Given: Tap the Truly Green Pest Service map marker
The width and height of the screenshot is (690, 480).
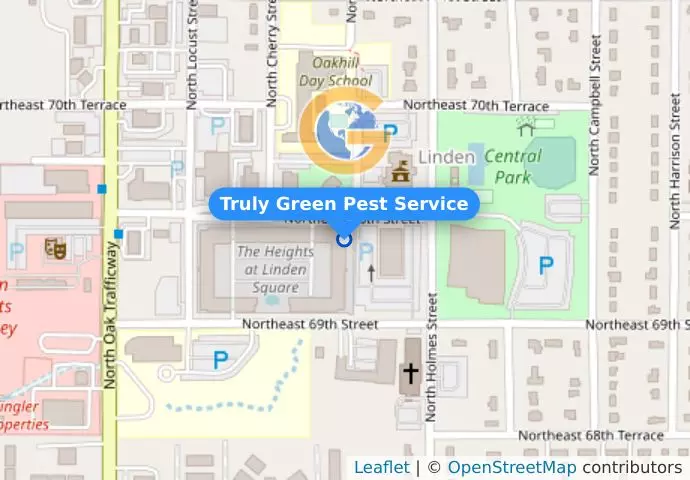Looking at the screenshot, I should (345, 239).
